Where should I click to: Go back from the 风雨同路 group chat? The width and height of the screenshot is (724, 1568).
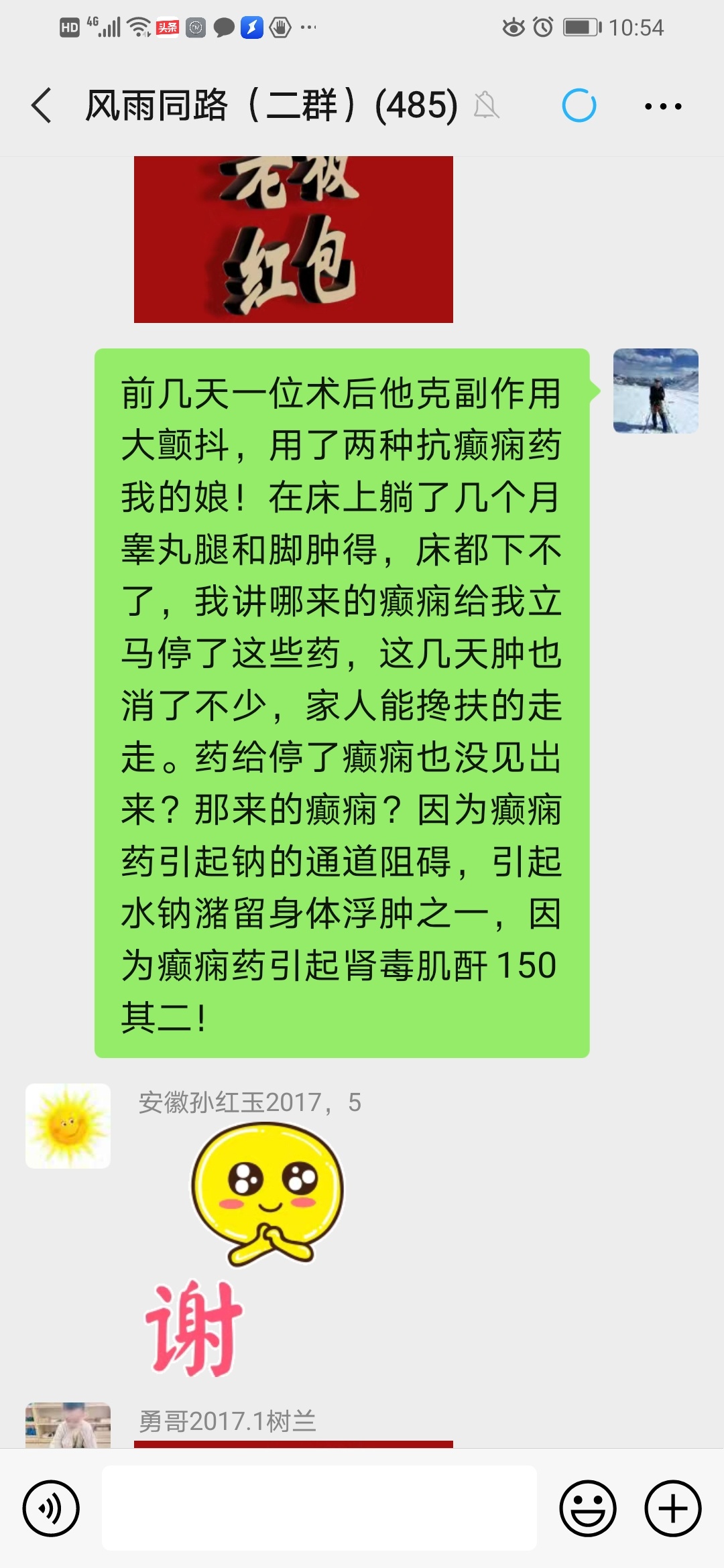pyautogui.click(x=42, y=106)
